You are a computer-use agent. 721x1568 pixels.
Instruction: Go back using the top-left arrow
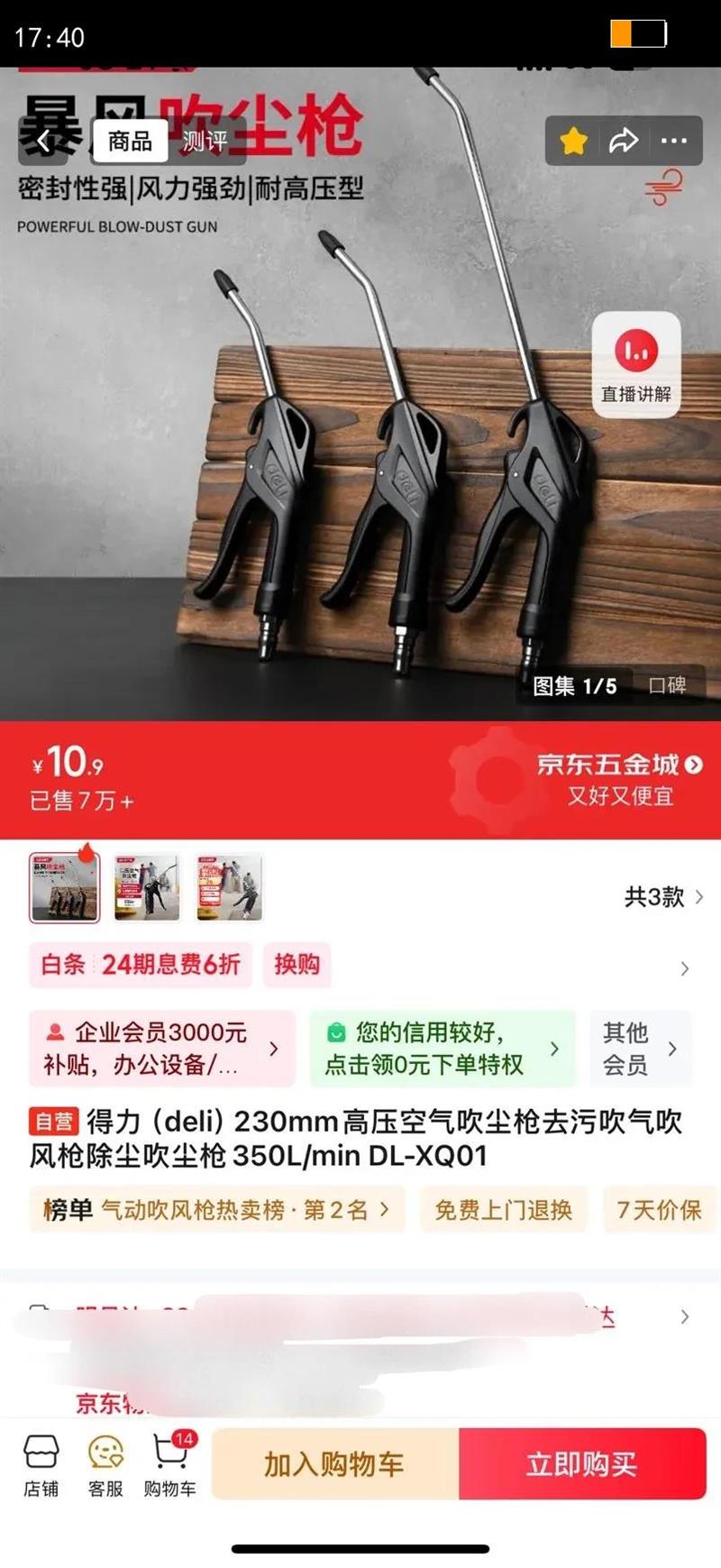pos(43,141)
